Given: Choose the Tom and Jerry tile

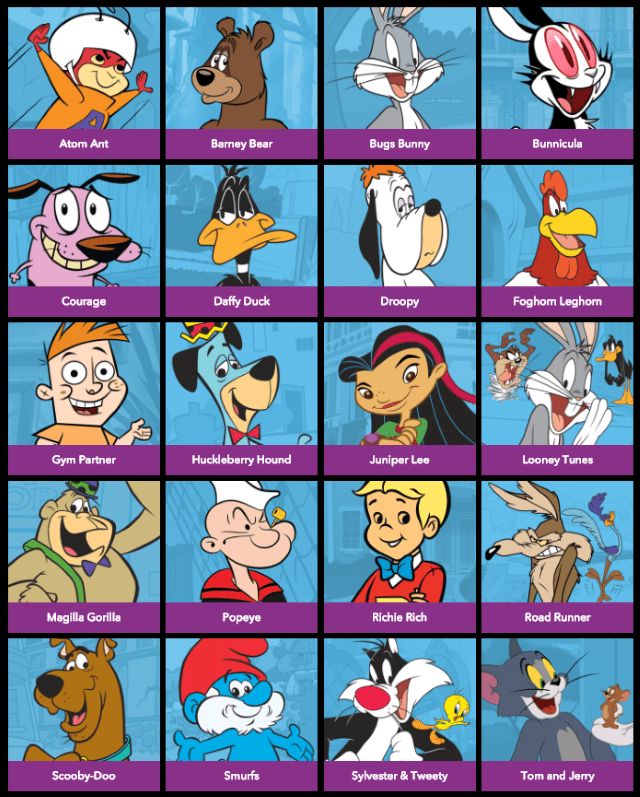Looking at the screenshot, I should [557, 715].
